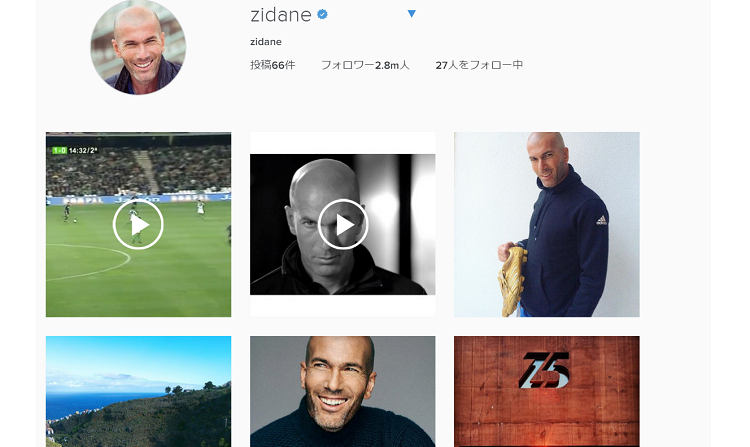Play the football match video post
Screen dimensions: 750x447
(138, 225)
